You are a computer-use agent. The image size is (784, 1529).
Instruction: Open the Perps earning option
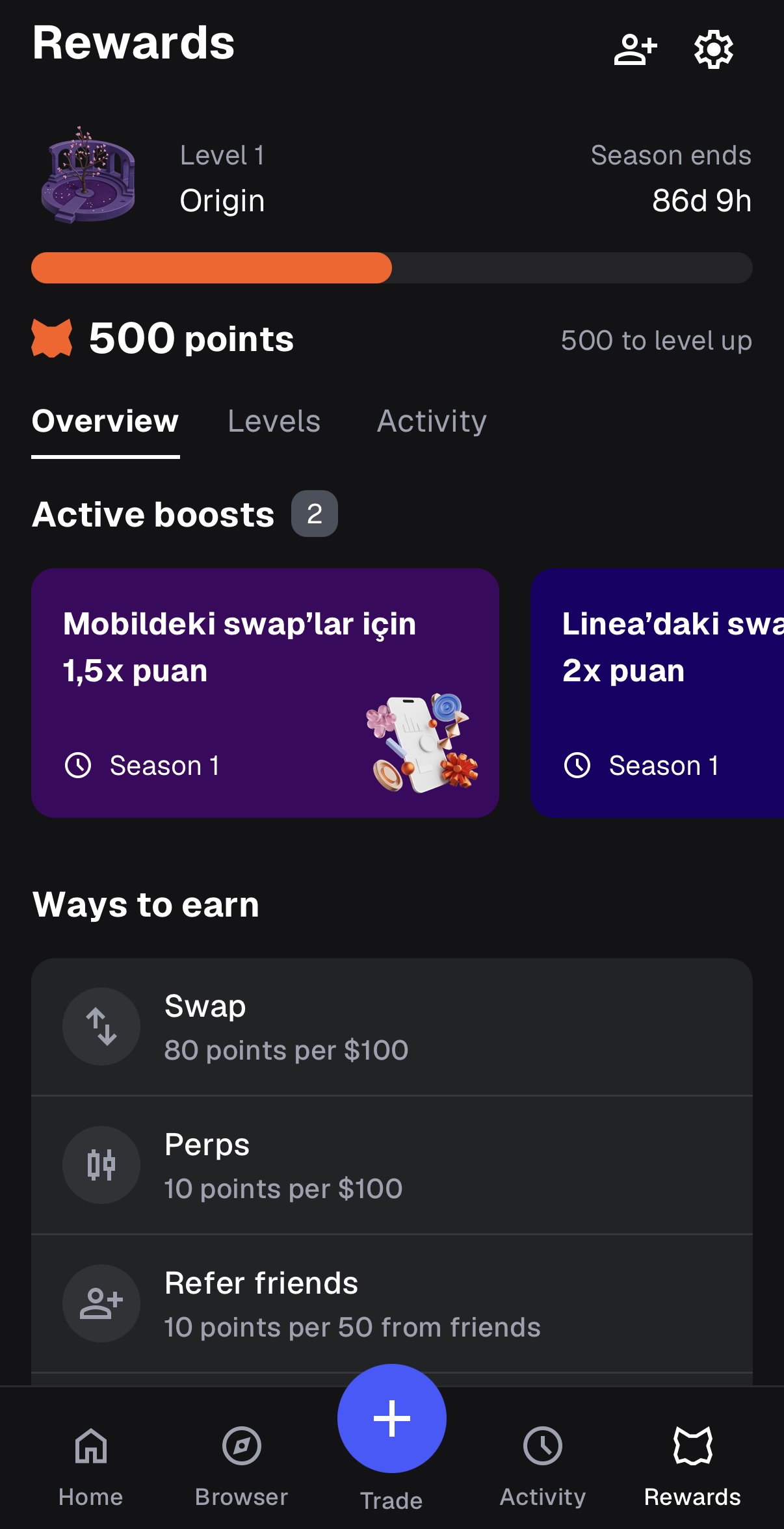pos(391,1166)
